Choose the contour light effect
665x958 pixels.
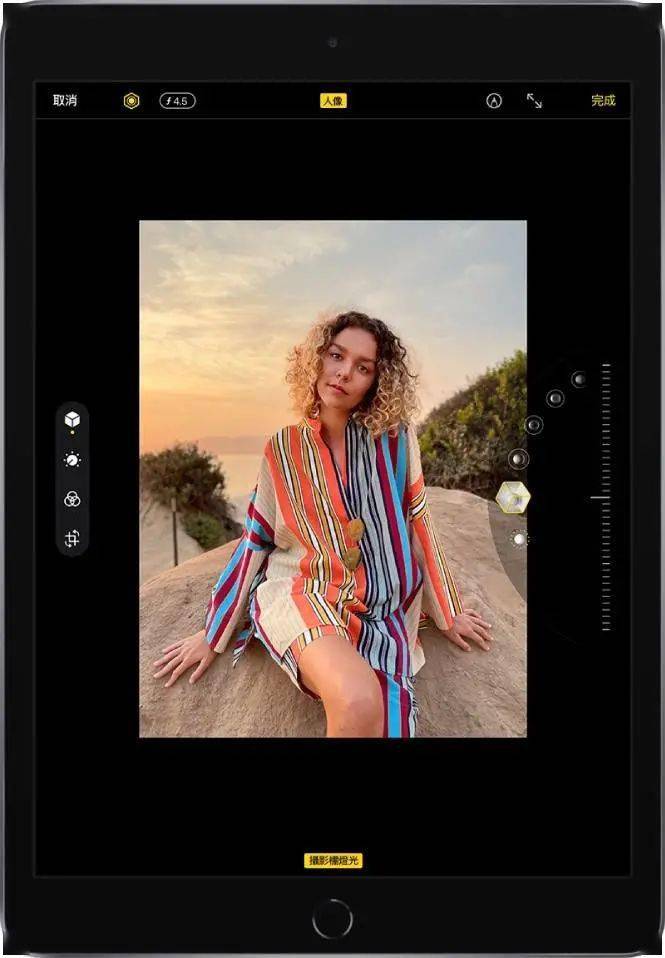518,459
